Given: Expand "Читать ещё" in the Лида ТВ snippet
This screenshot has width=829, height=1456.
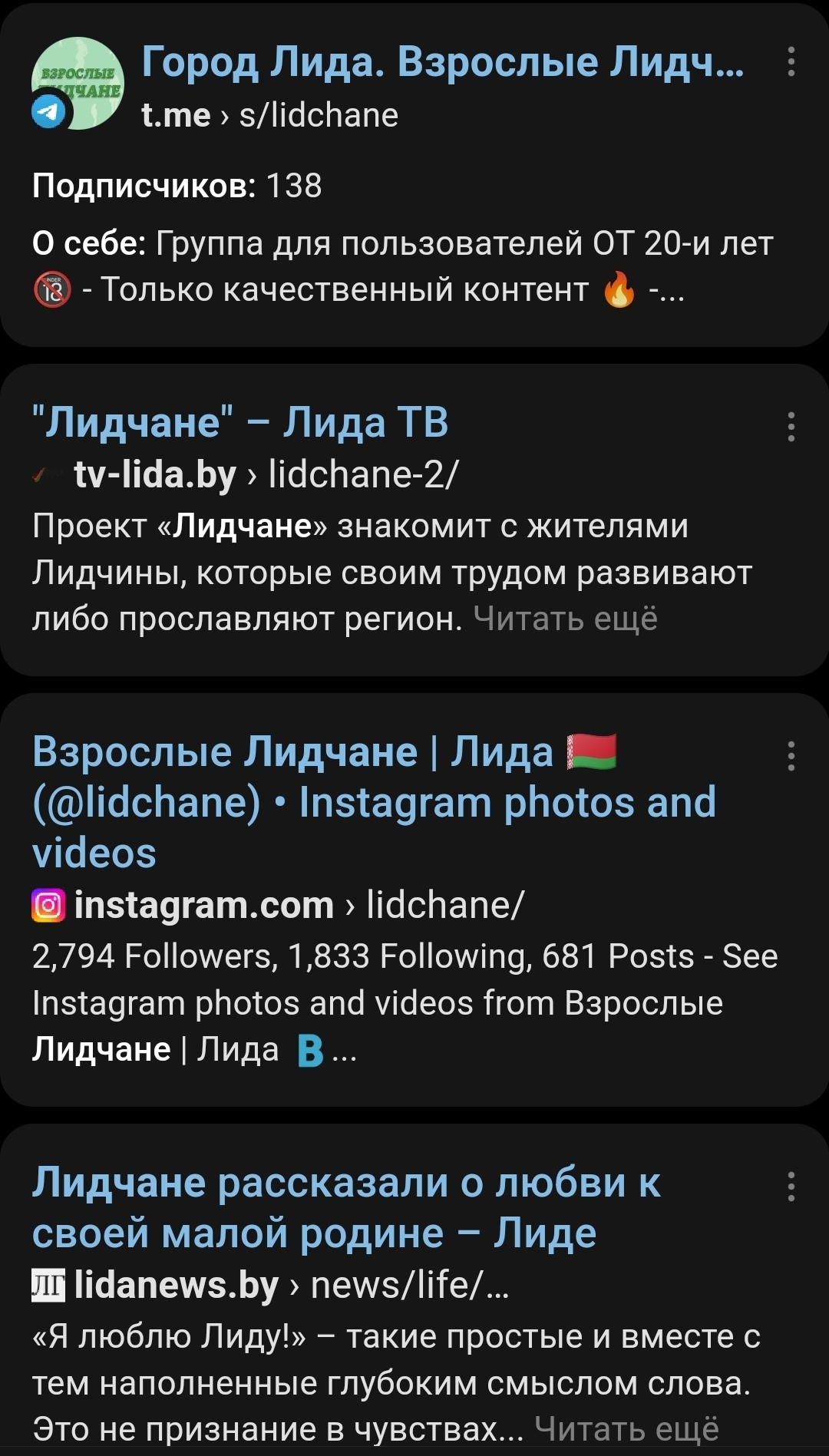Looking at the screenshot, I should (565, 619).
